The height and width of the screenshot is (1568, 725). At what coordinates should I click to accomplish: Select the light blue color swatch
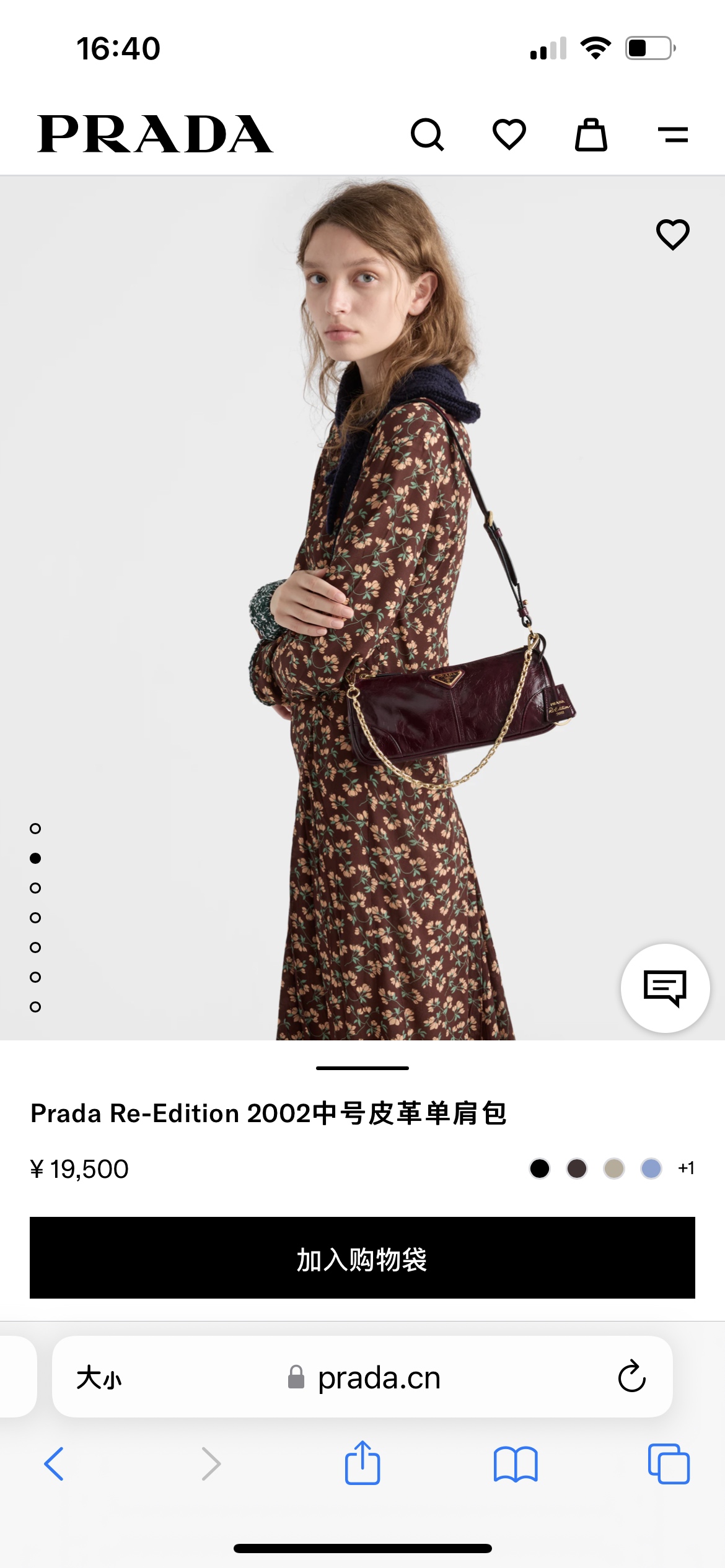(651, 1169)
